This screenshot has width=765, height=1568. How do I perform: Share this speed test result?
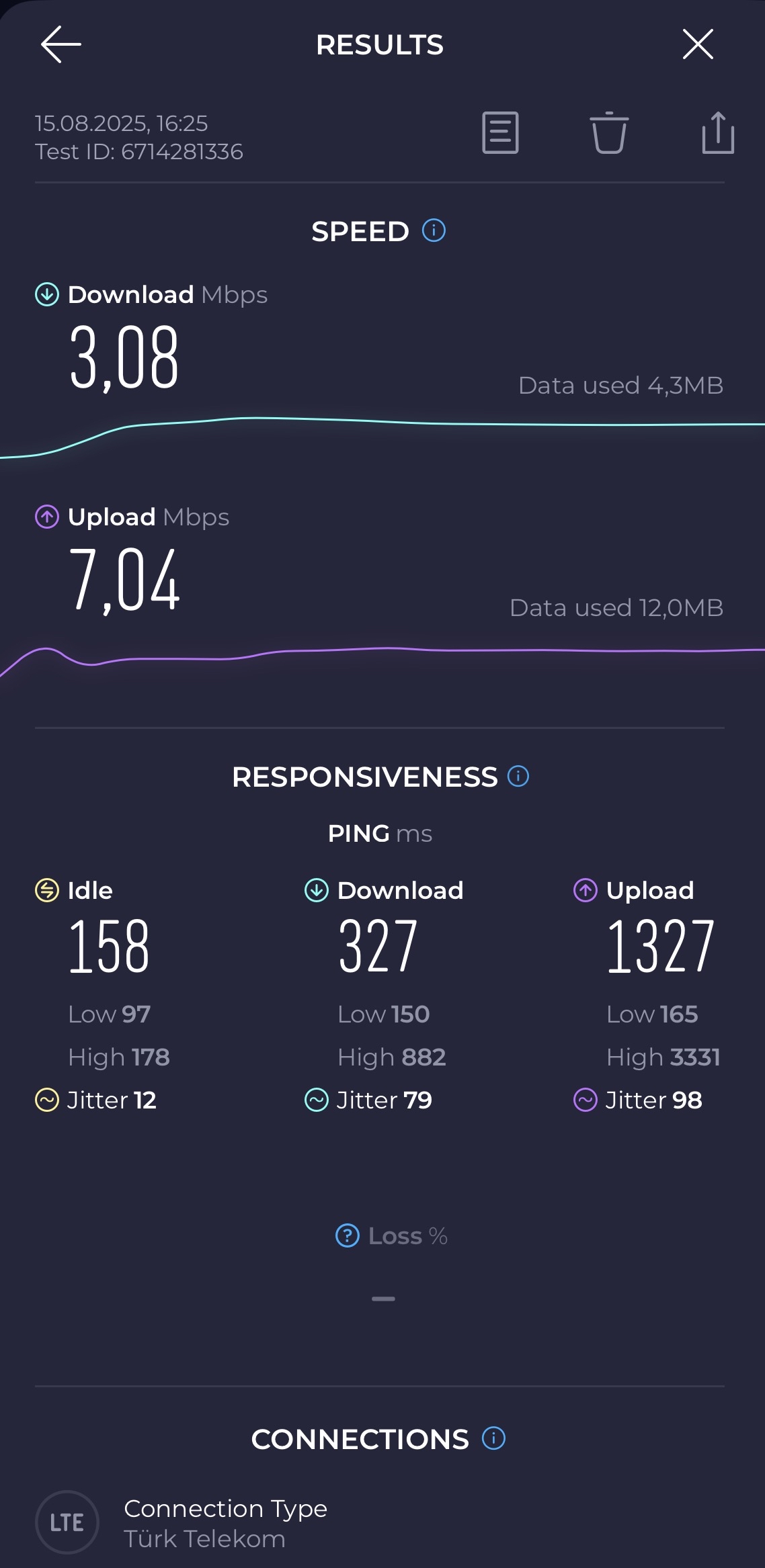tap(718, 132)
